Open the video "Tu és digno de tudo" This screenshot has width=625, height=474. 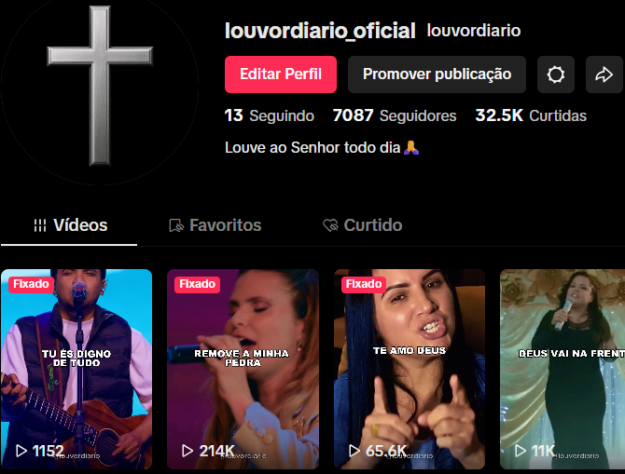[x=76, y=366]
